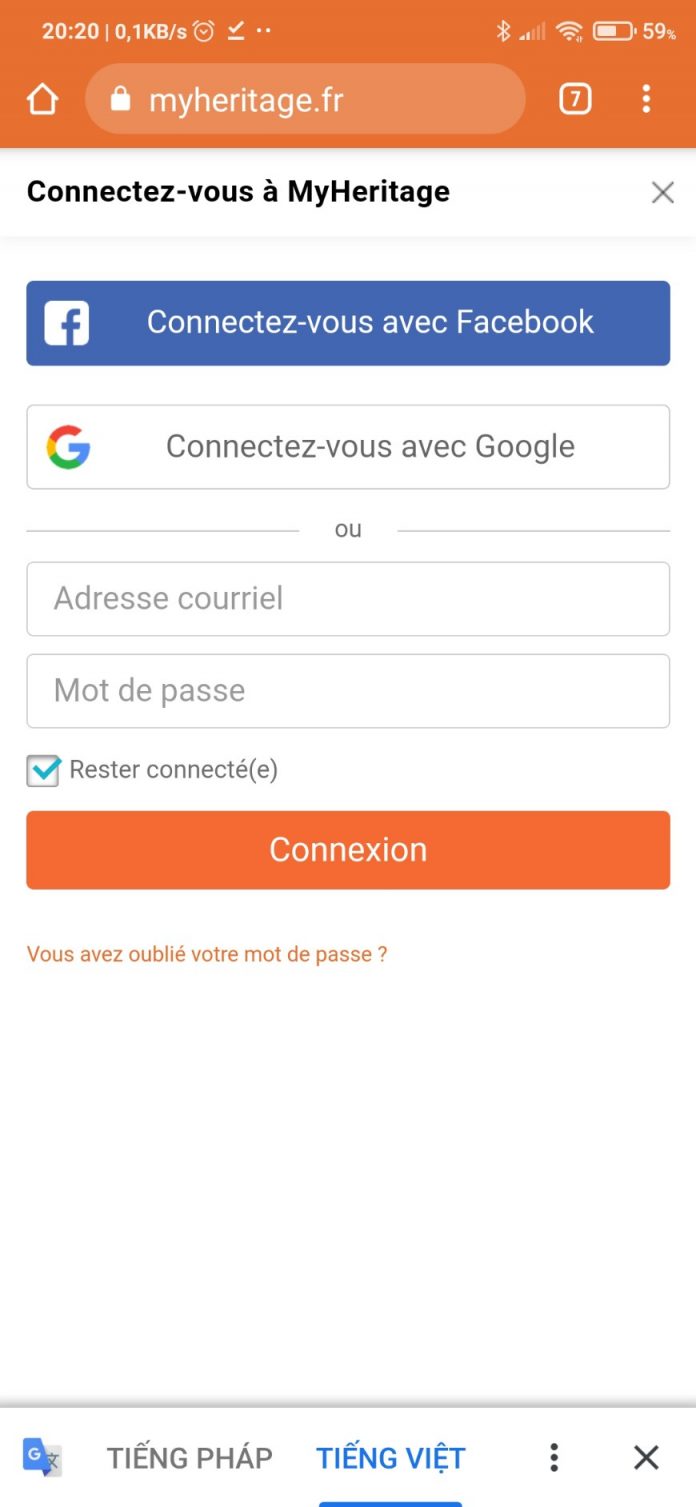The image size is (696, 1507).
Task: Open the tab switcher showing 7 tabs
Action: (x=574, y=99)
